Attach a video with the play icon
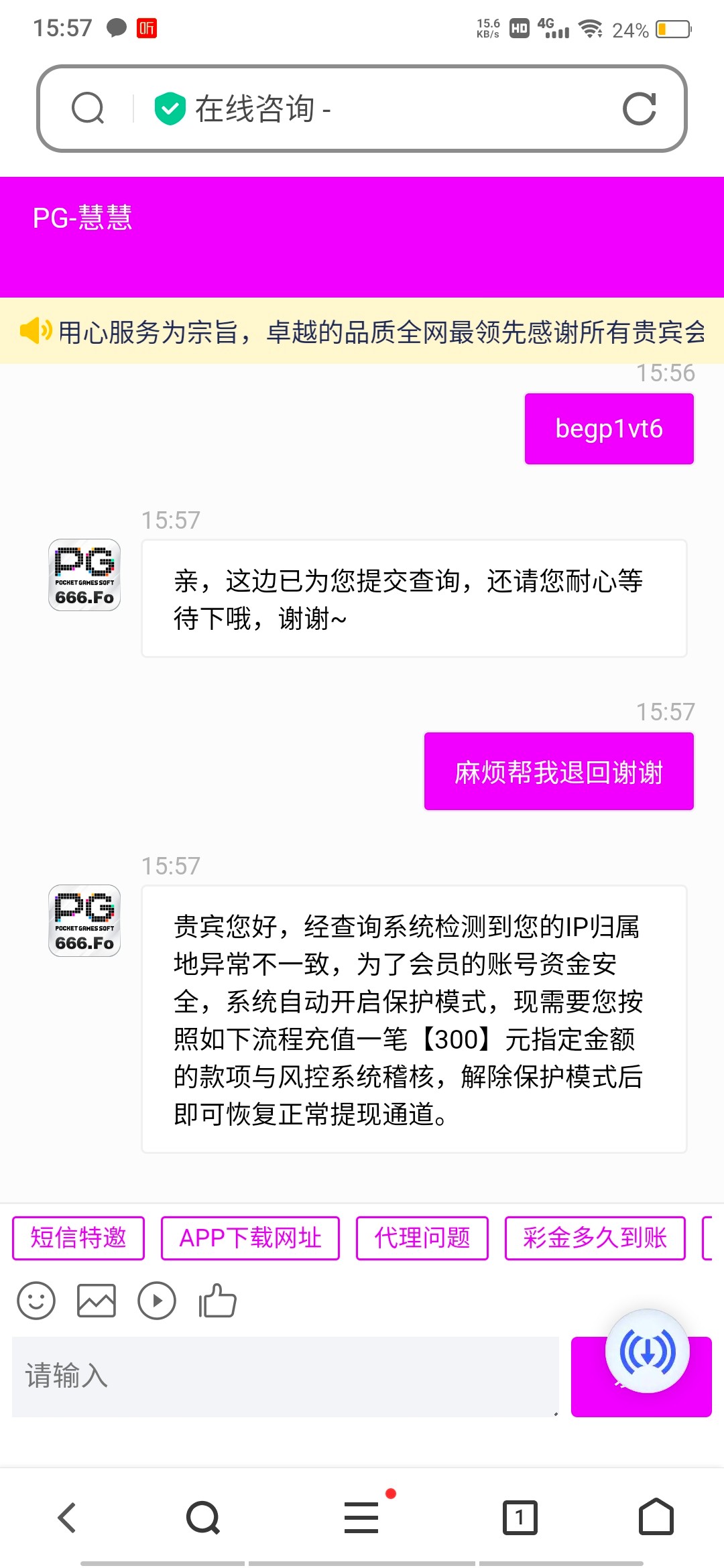Image resolution: width=724 pixels, height=1568 pixels. point(157,1301)
